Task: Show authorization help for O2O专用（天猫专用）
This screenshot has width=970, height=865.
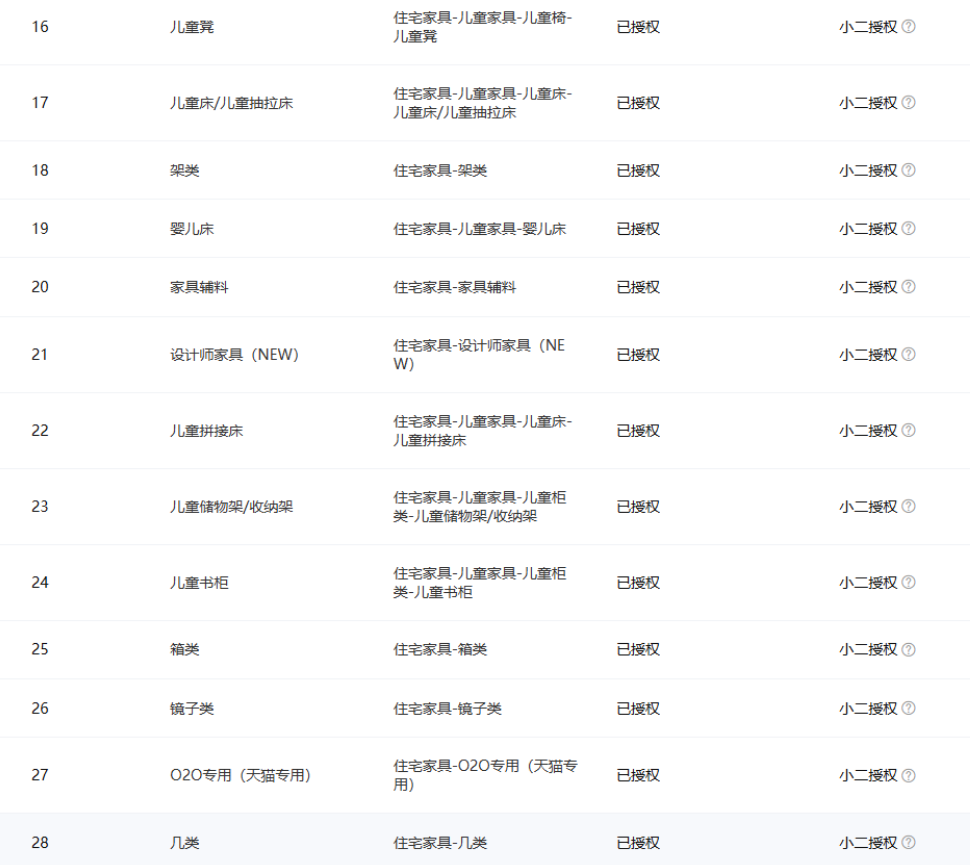Action: pos(908,775)
